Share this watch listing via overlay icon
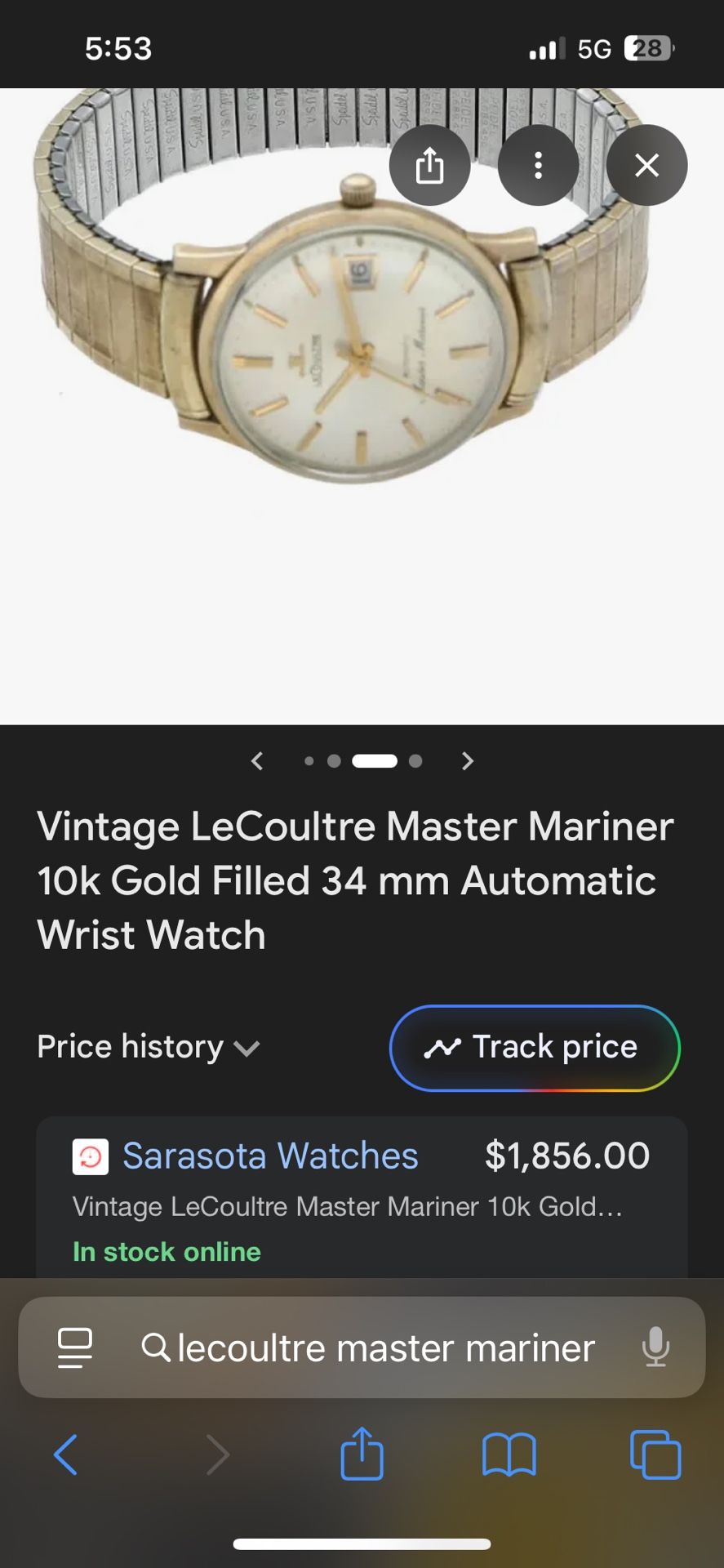 (429, 166)
